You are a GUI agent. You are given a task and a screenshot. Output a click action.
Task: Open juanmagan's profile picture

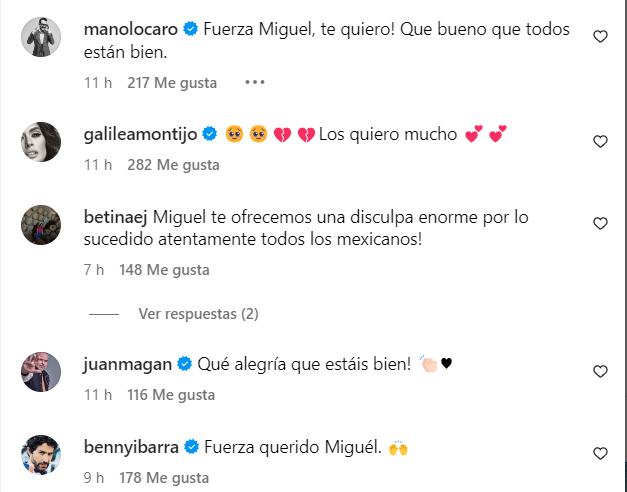tap(41, 372)
